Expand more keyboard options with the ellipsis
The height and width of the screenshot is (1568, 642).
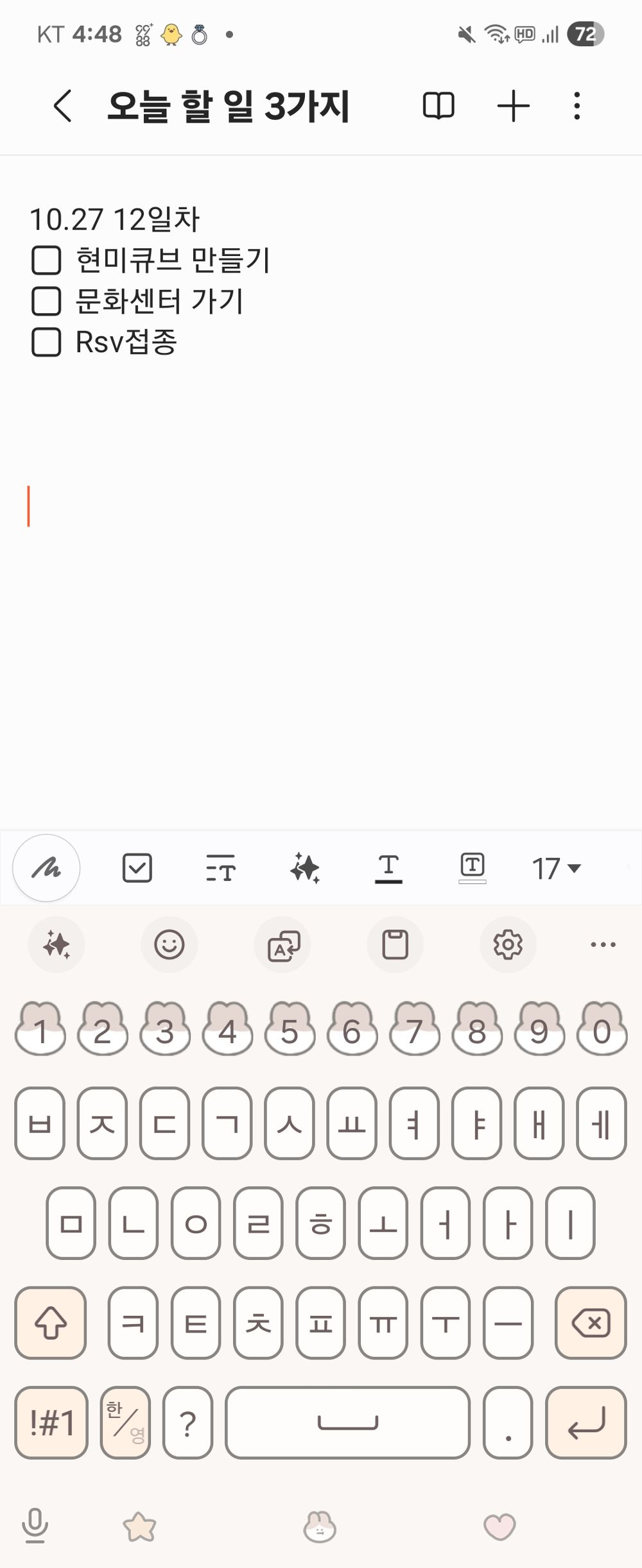(603, 944)
